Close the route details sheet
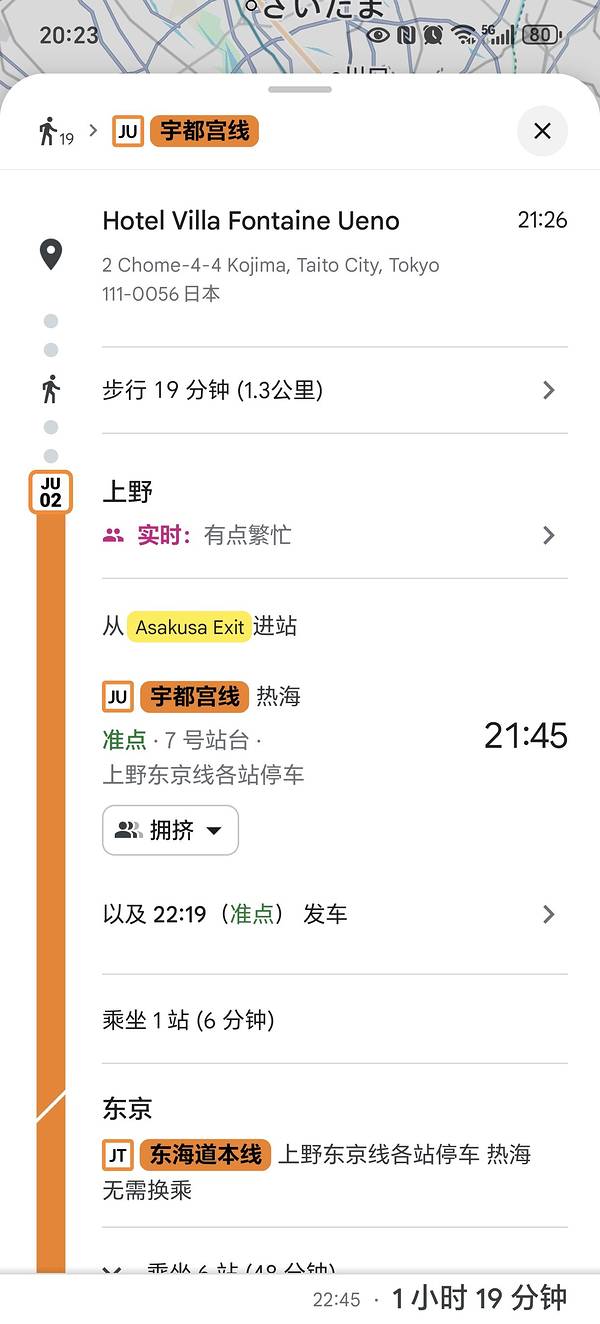The width and height of the screenshot is (600, 1324). 542,131
